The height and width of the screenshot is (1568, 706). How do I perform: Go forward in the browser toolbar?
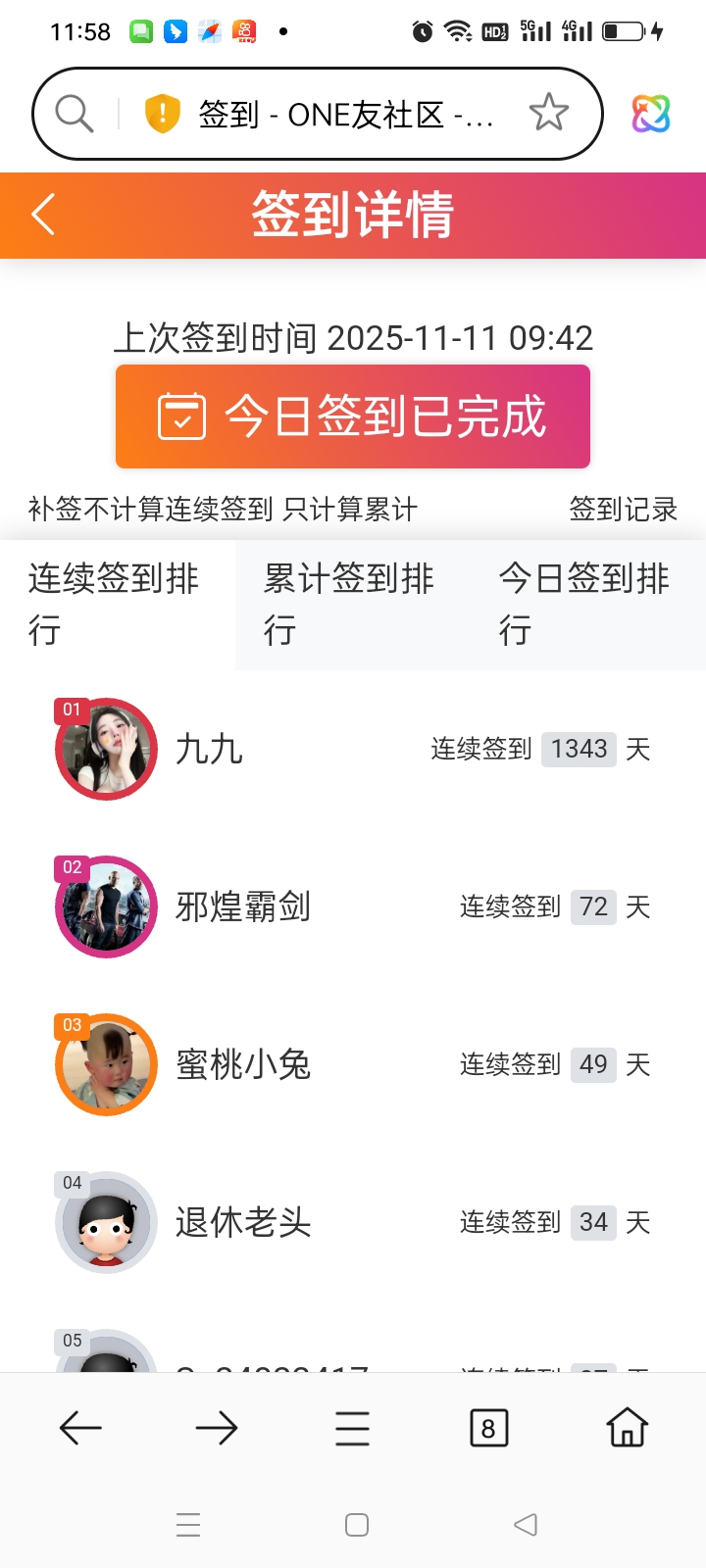pos(217,1428)
